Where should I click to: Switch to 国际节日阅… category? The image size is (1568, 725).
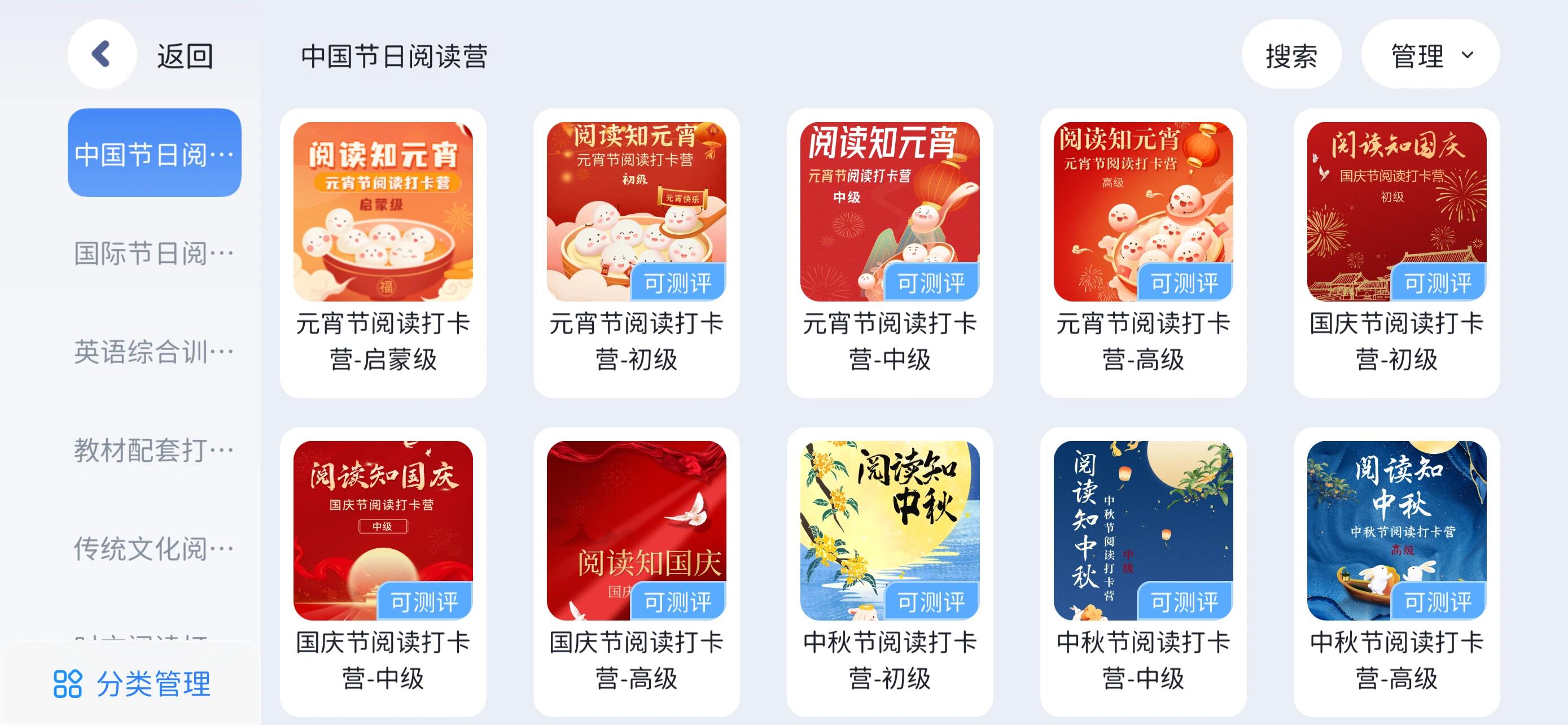click(154, 253)
